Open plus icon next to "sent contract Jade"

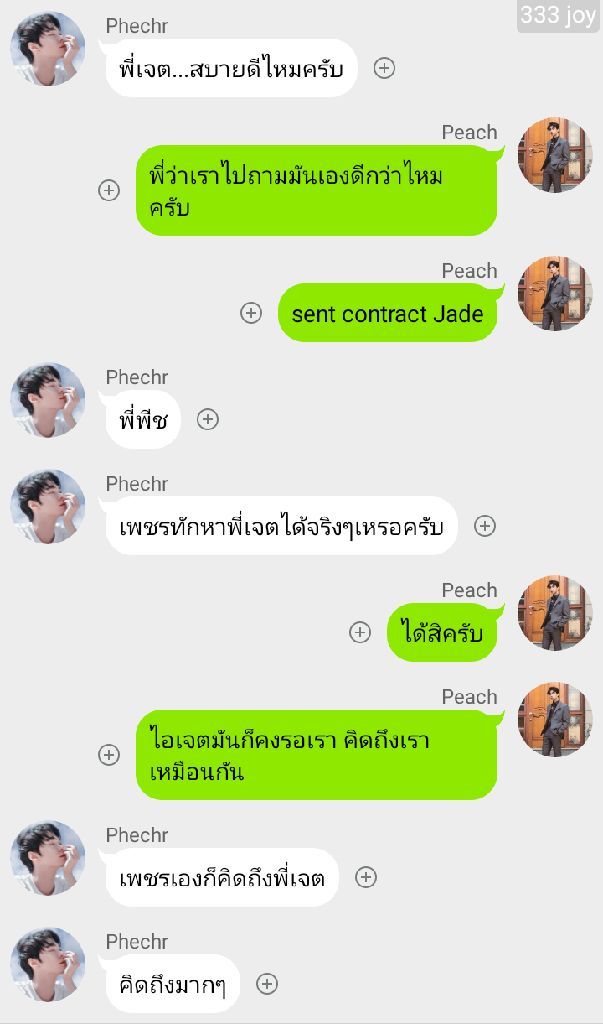tap(251, 313)
